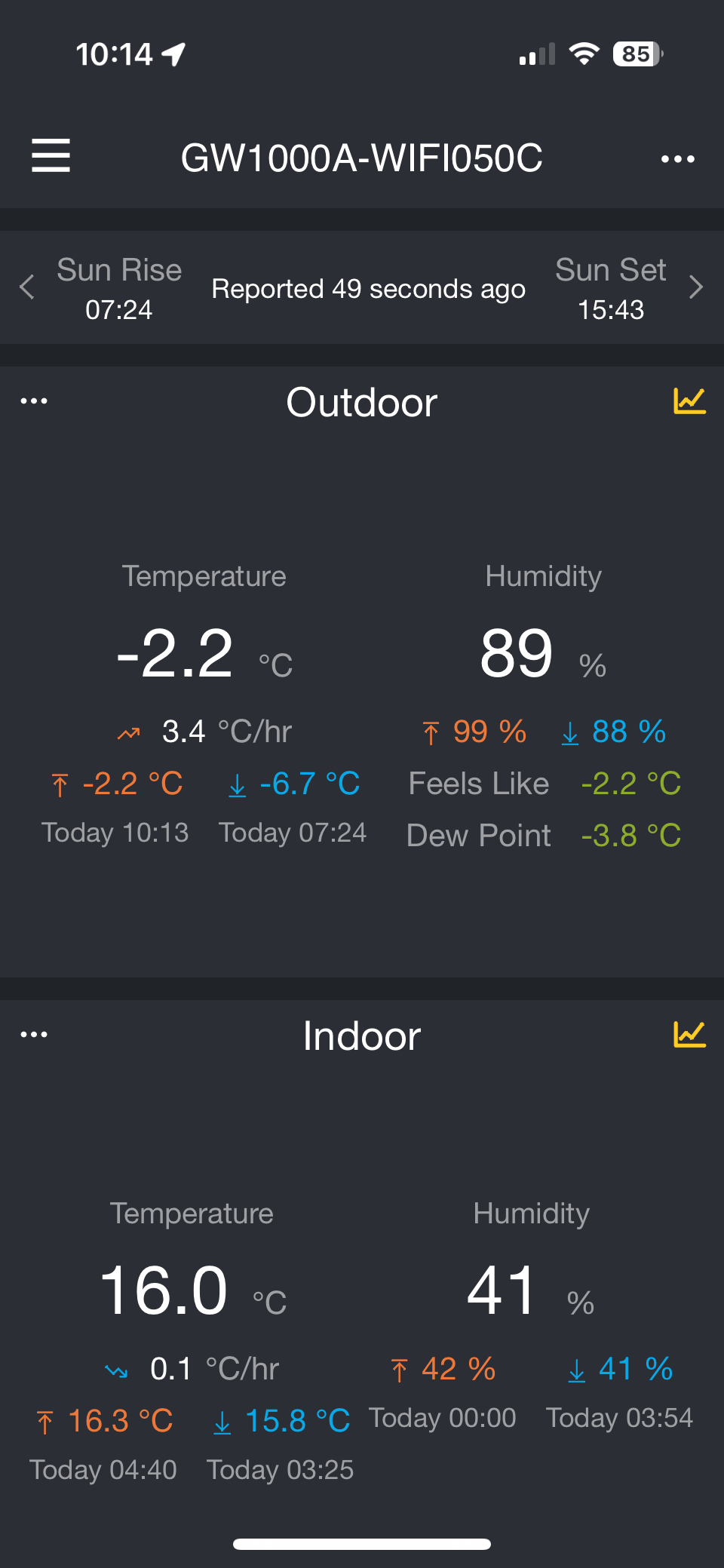Go to previous day with left chevron
This screenshot has width=724, height=1568.
tap(27, 287)
